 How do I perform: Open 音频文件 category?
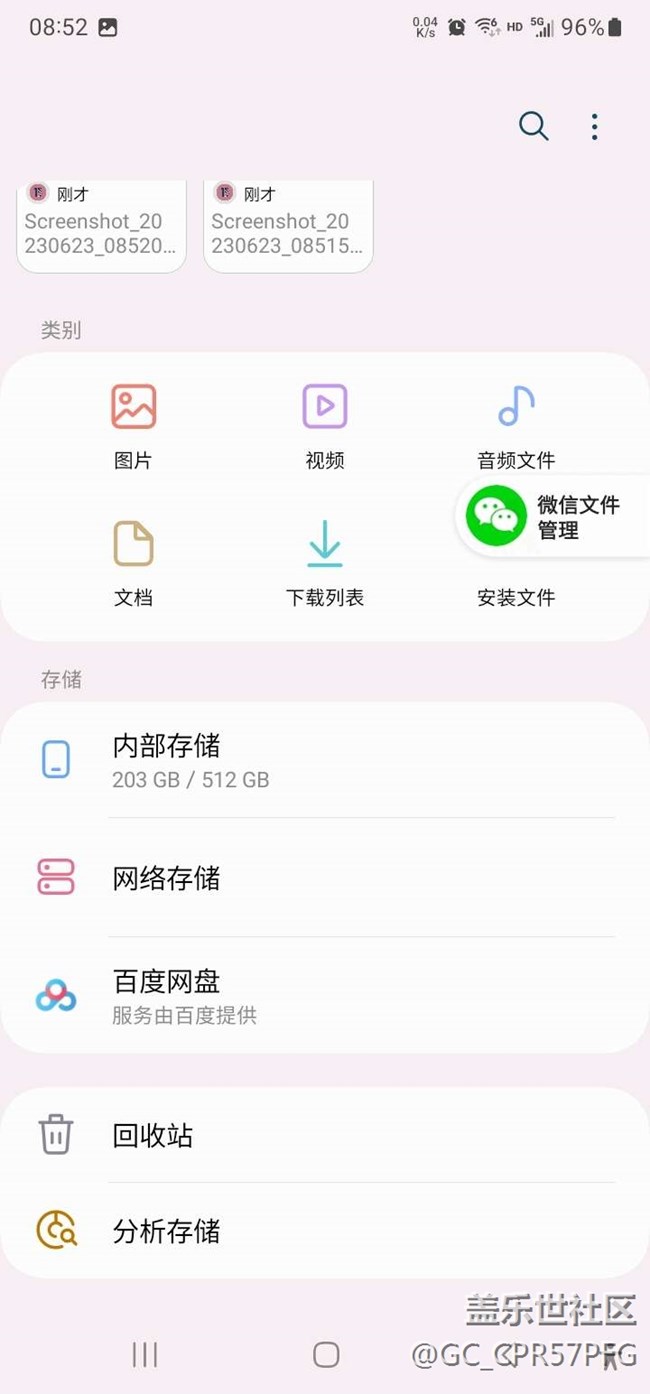pos(516,426)
